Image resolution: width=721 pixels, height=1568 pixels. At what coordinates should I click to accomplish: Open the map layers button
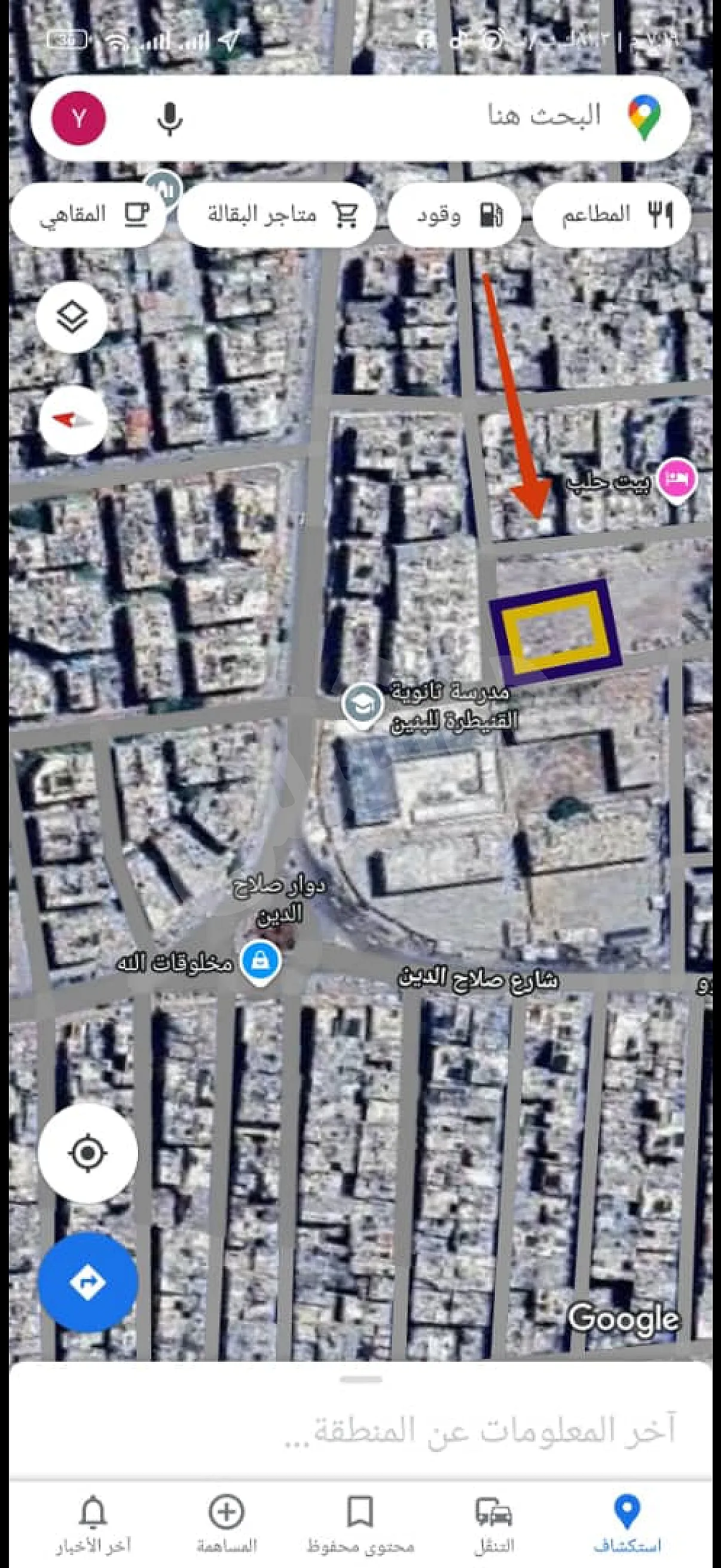[72, 317]
